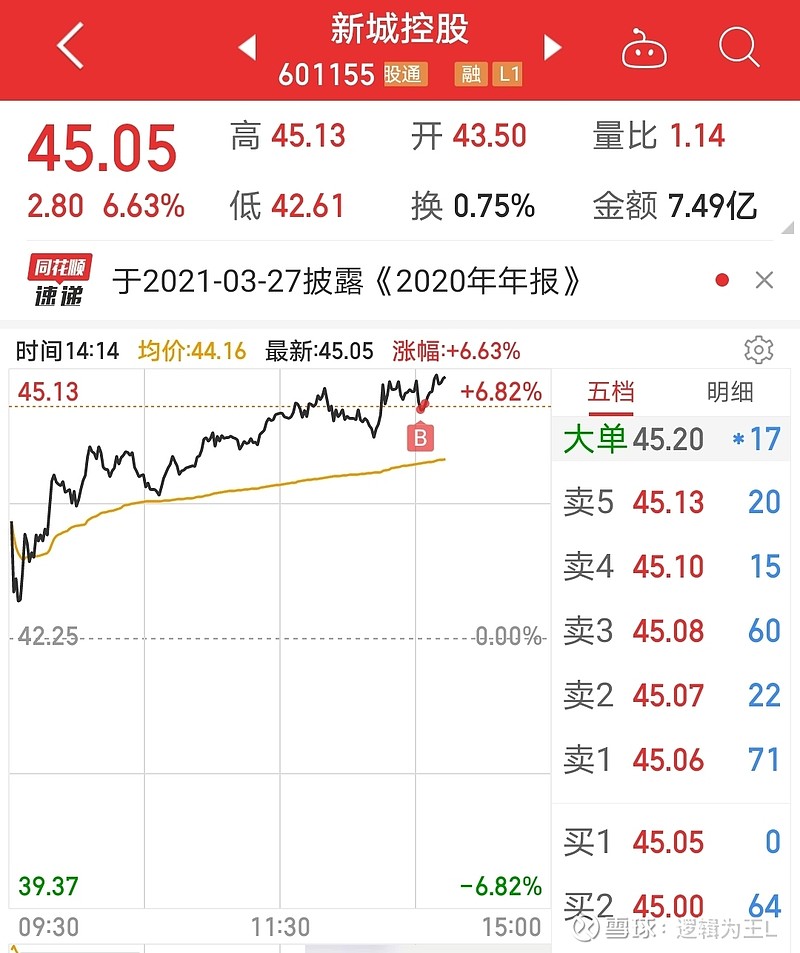This screenshot has width=800, height=953.
Task: Click the 股通 badge
Action: 404,74
